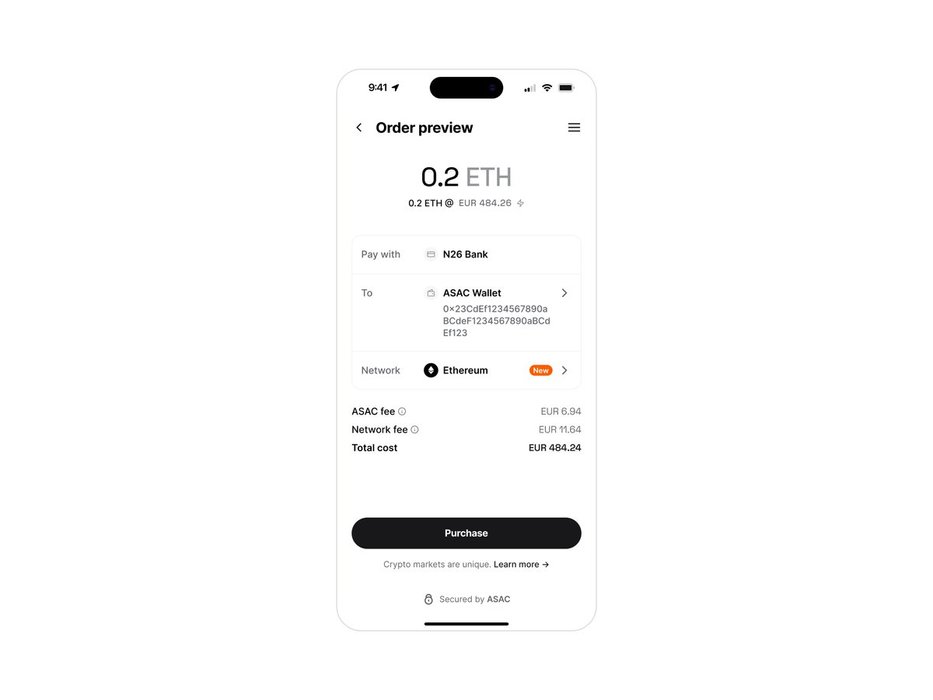Open the Learn more link
This screenshot has height=700, width=933.
click(521, 565)
